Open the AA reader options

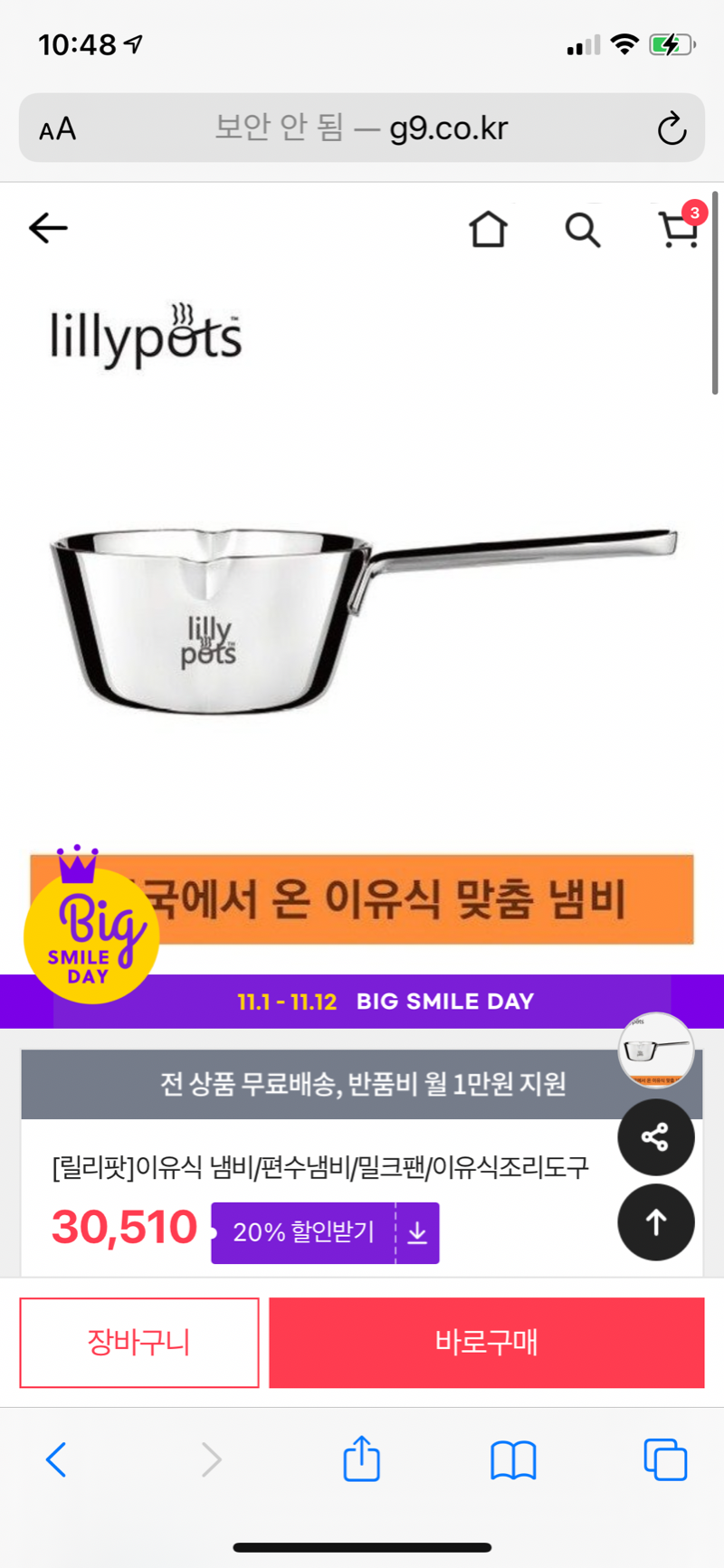point(58,129)
